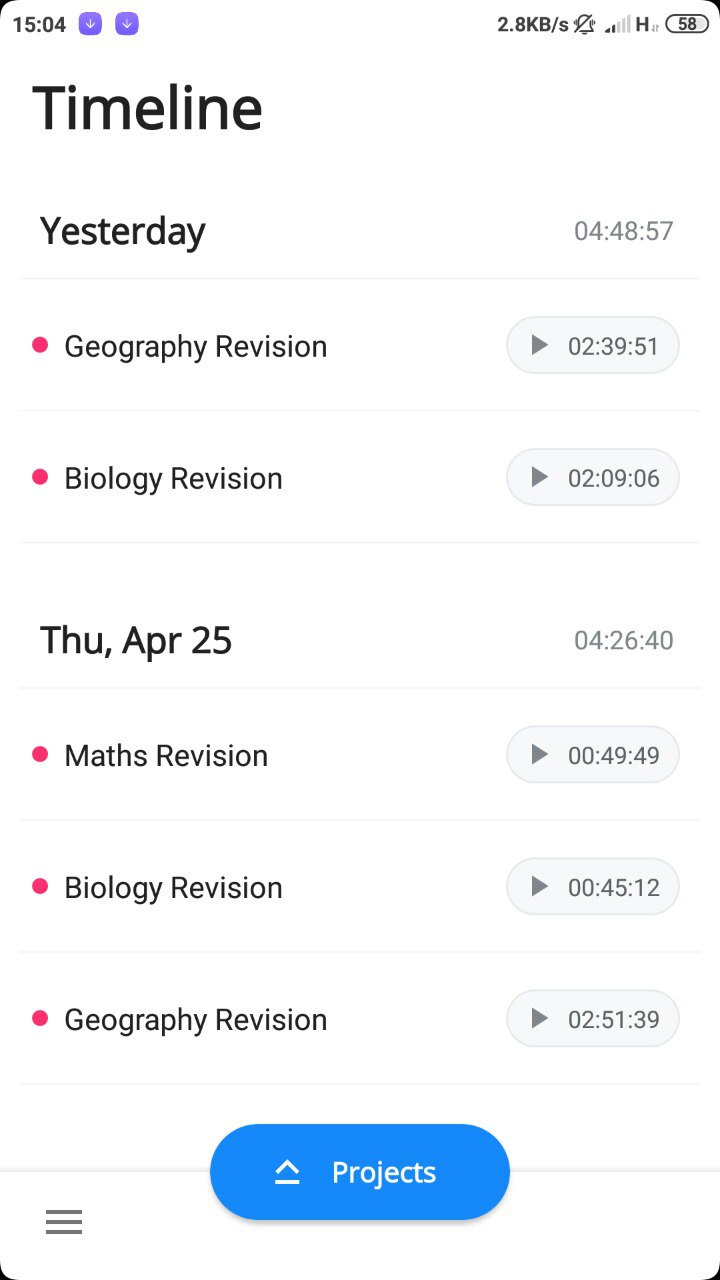Open the hamburger menu

pos(64,1222)
